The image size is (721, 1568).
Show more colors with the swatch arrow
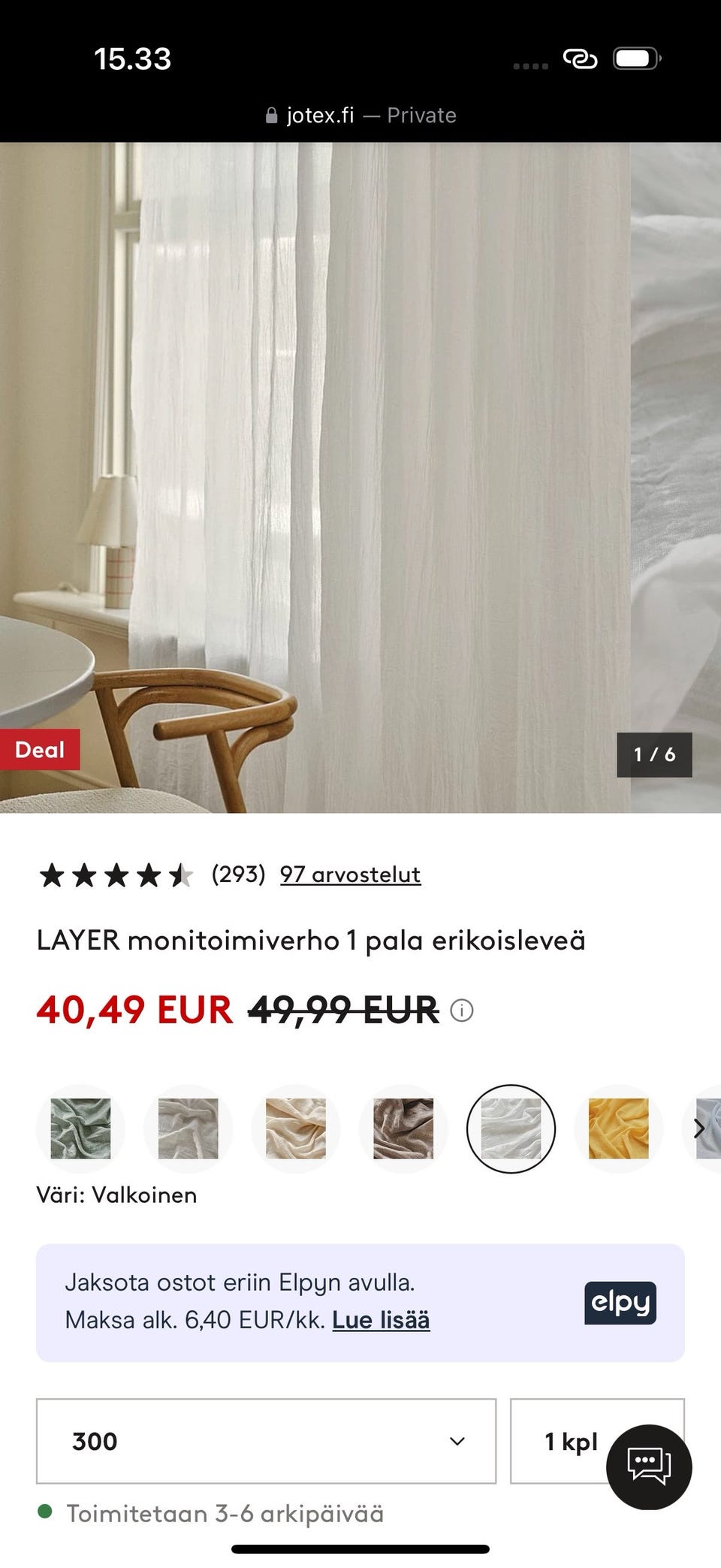(699, 1128)
